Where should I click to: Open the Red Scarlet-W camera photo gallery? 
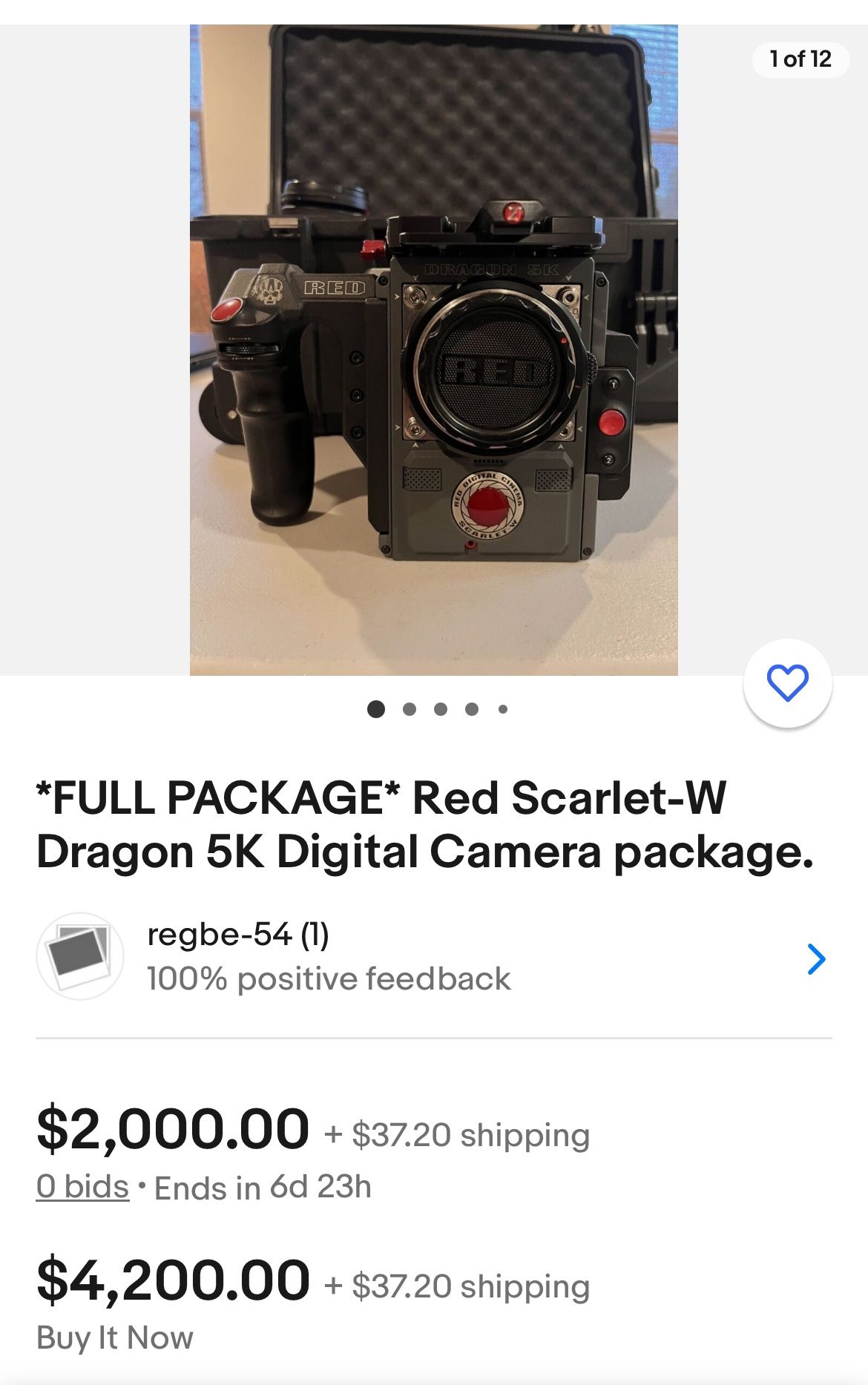433,349
